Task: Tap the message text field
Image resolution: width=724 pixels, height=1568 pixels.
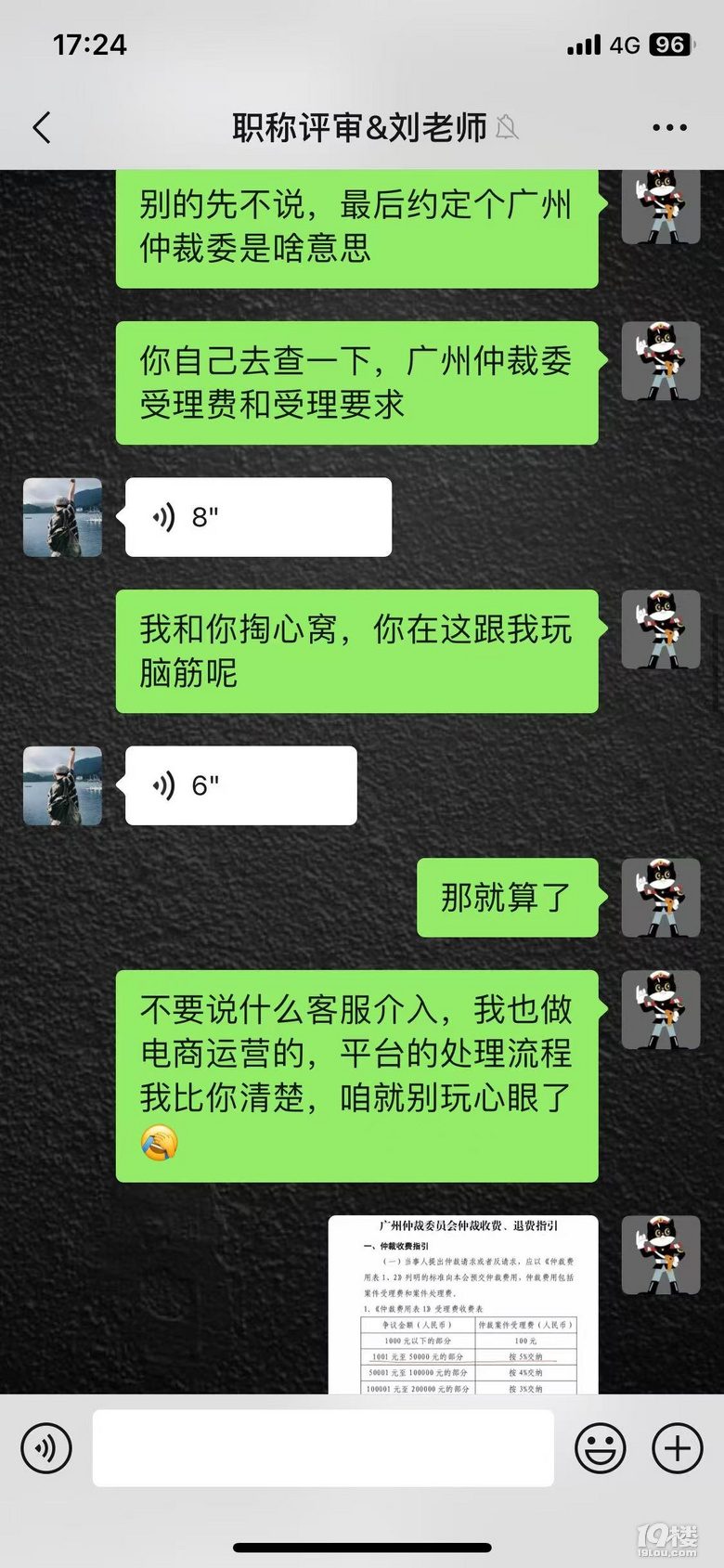Action: tap(323, 1447)
